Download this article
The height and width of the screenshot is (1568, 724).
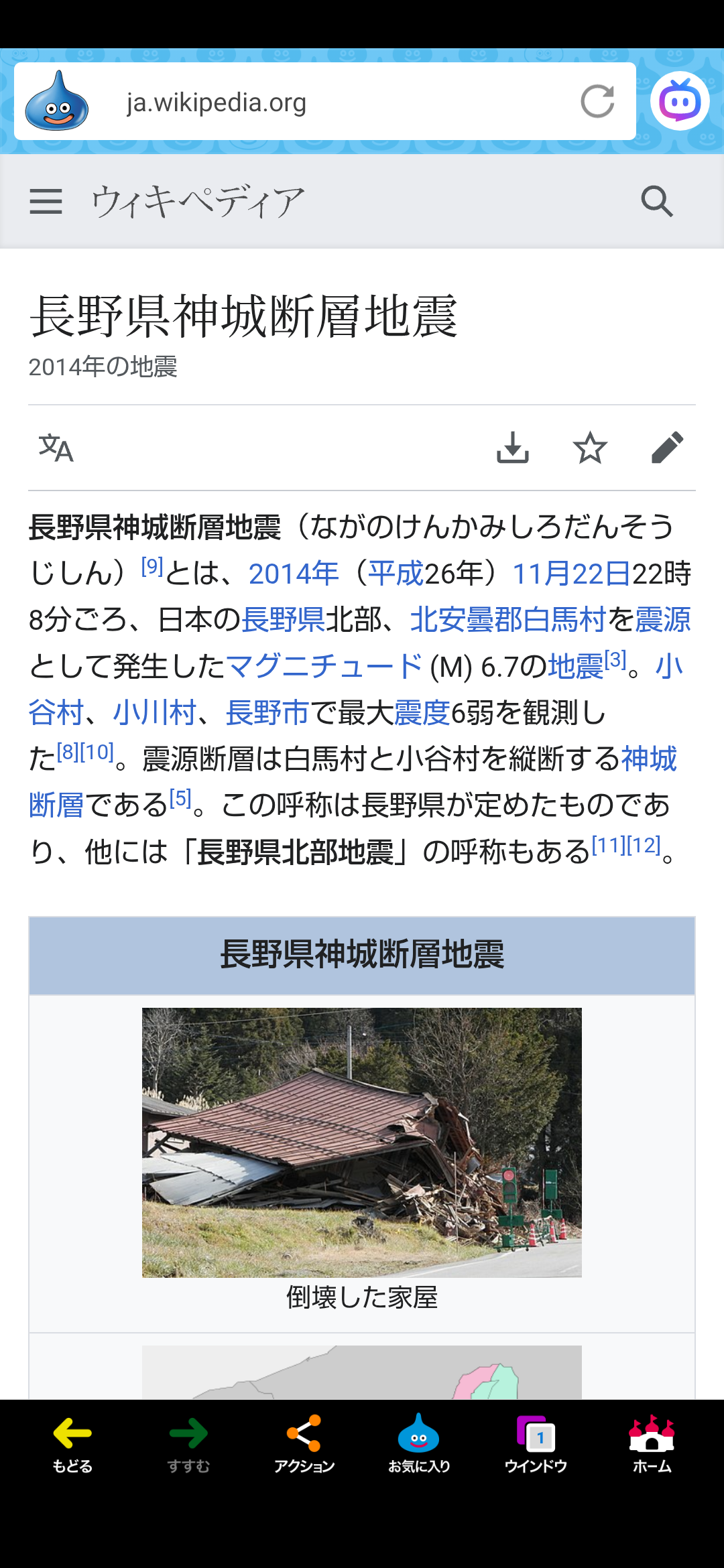click(513, 448)
